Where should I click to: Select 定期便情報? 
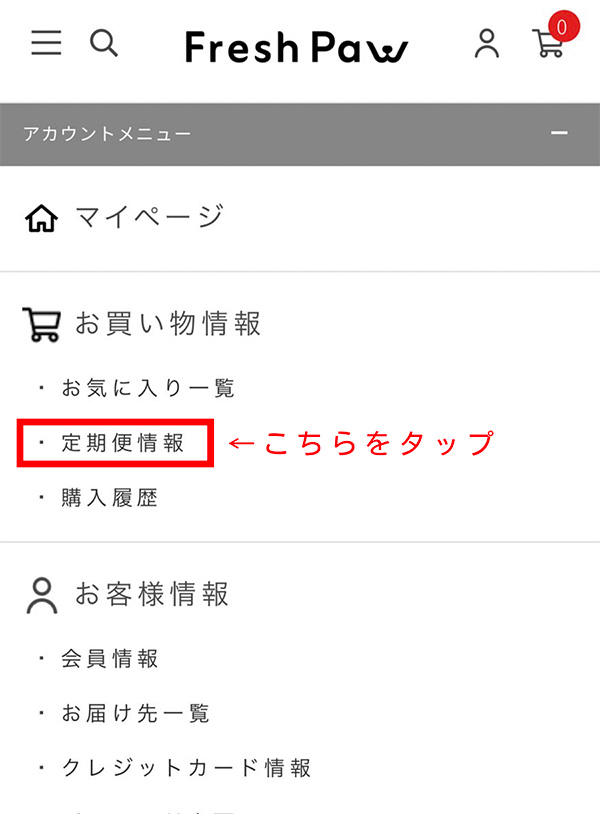123,443
